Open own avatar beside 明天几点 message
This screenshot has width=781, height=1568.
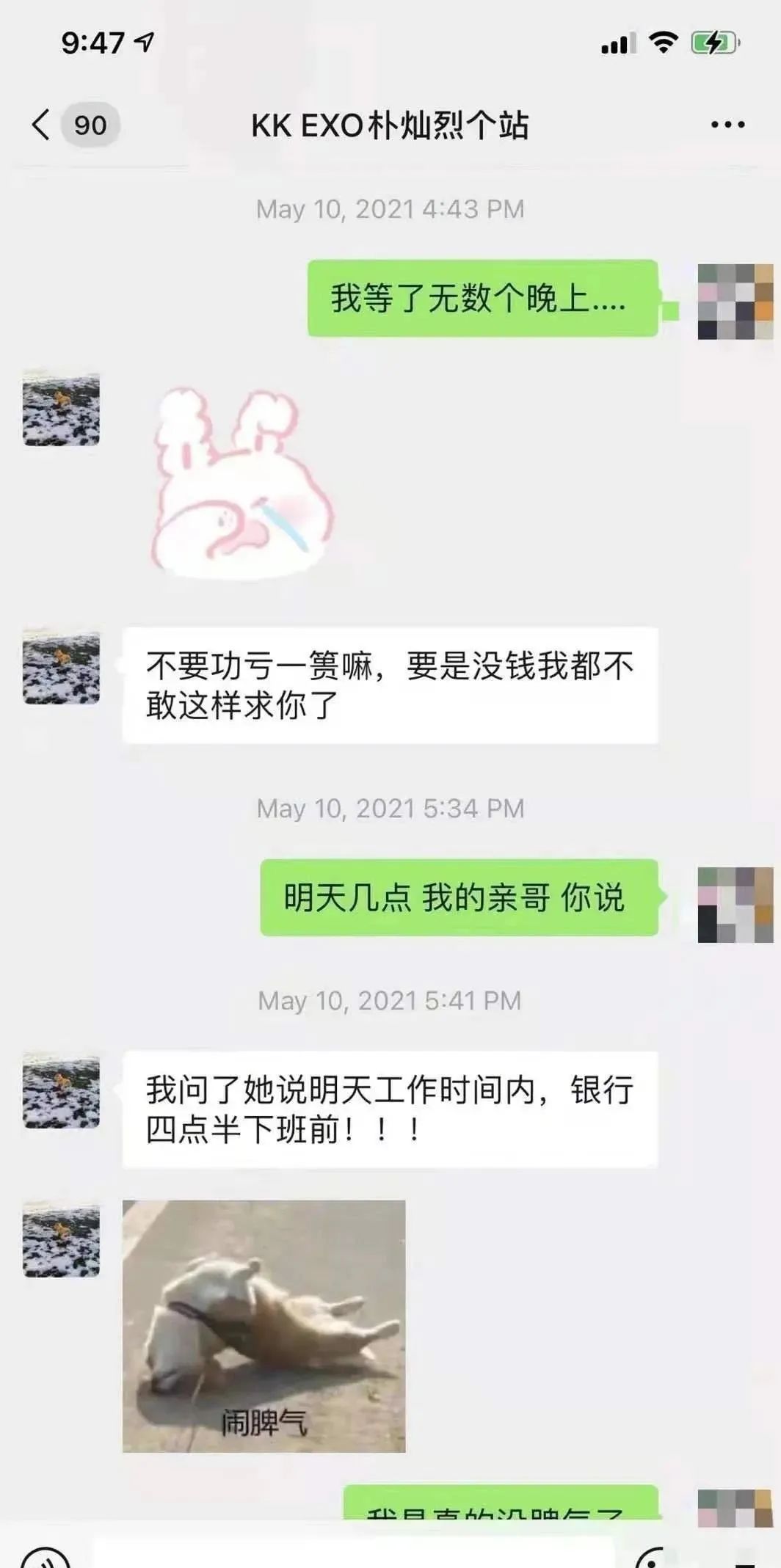click(735, 904)
